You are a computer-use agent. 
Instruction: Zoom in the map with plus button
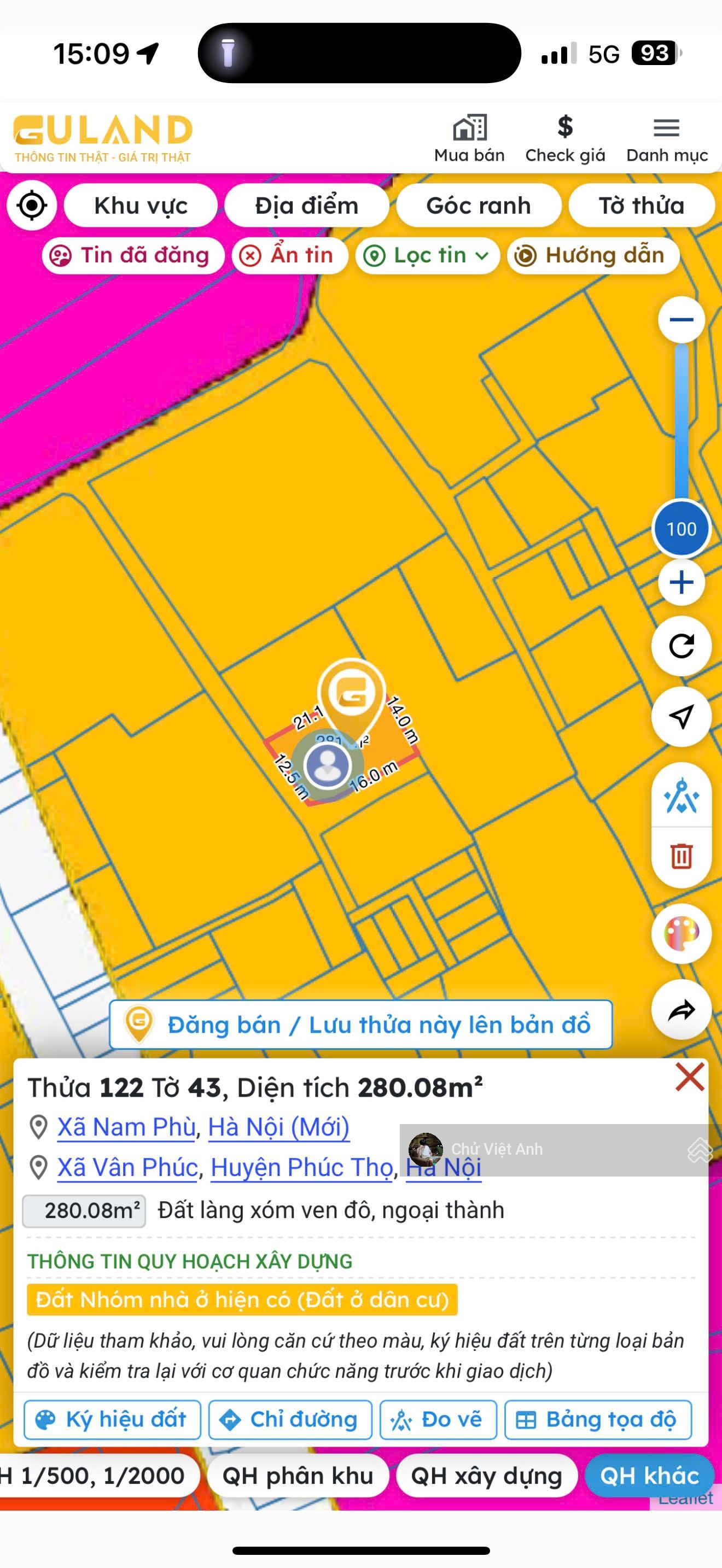coord(680,582)
